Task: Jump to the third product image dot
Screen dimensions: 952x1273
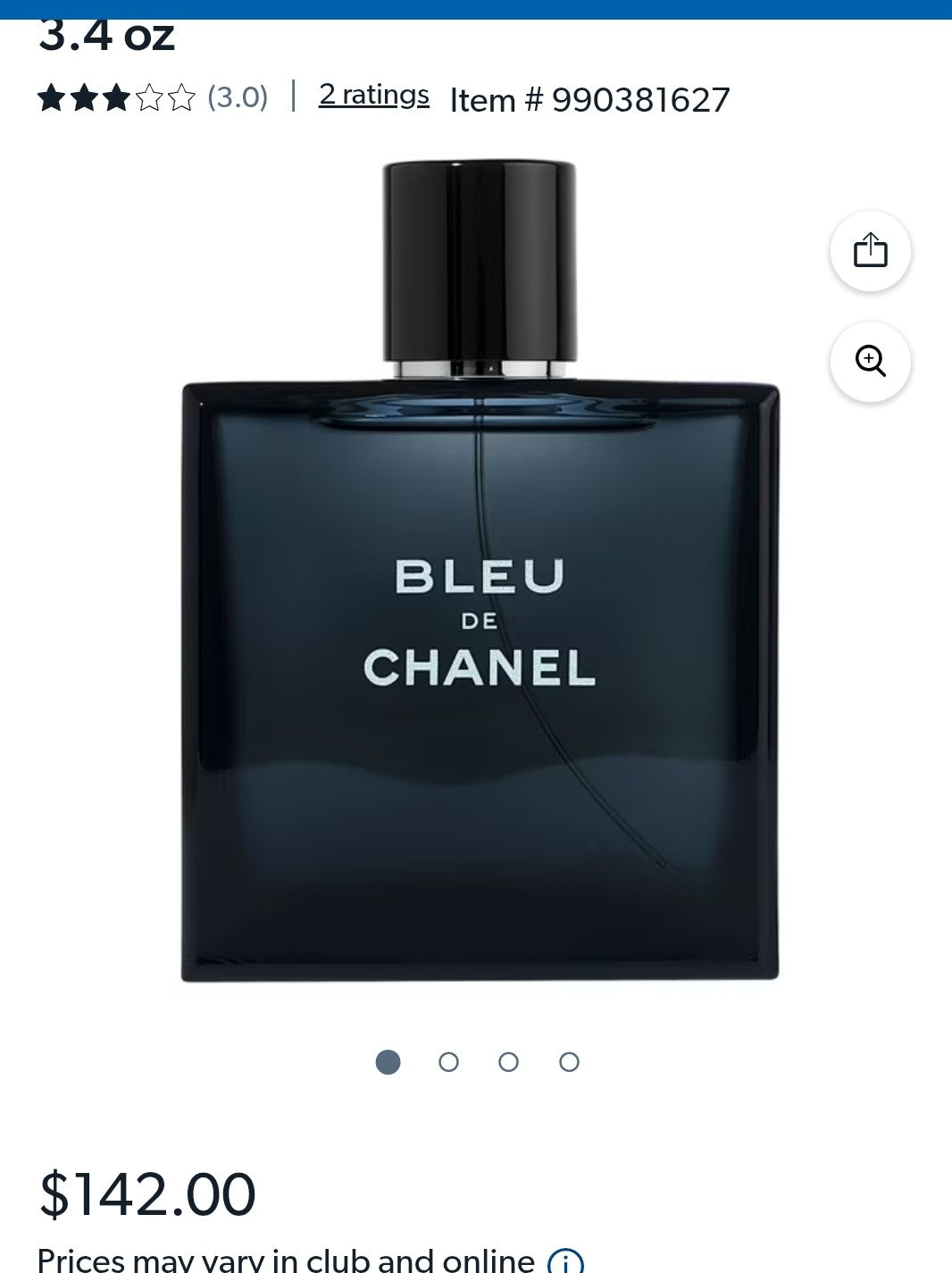Action: (508, 1062)
